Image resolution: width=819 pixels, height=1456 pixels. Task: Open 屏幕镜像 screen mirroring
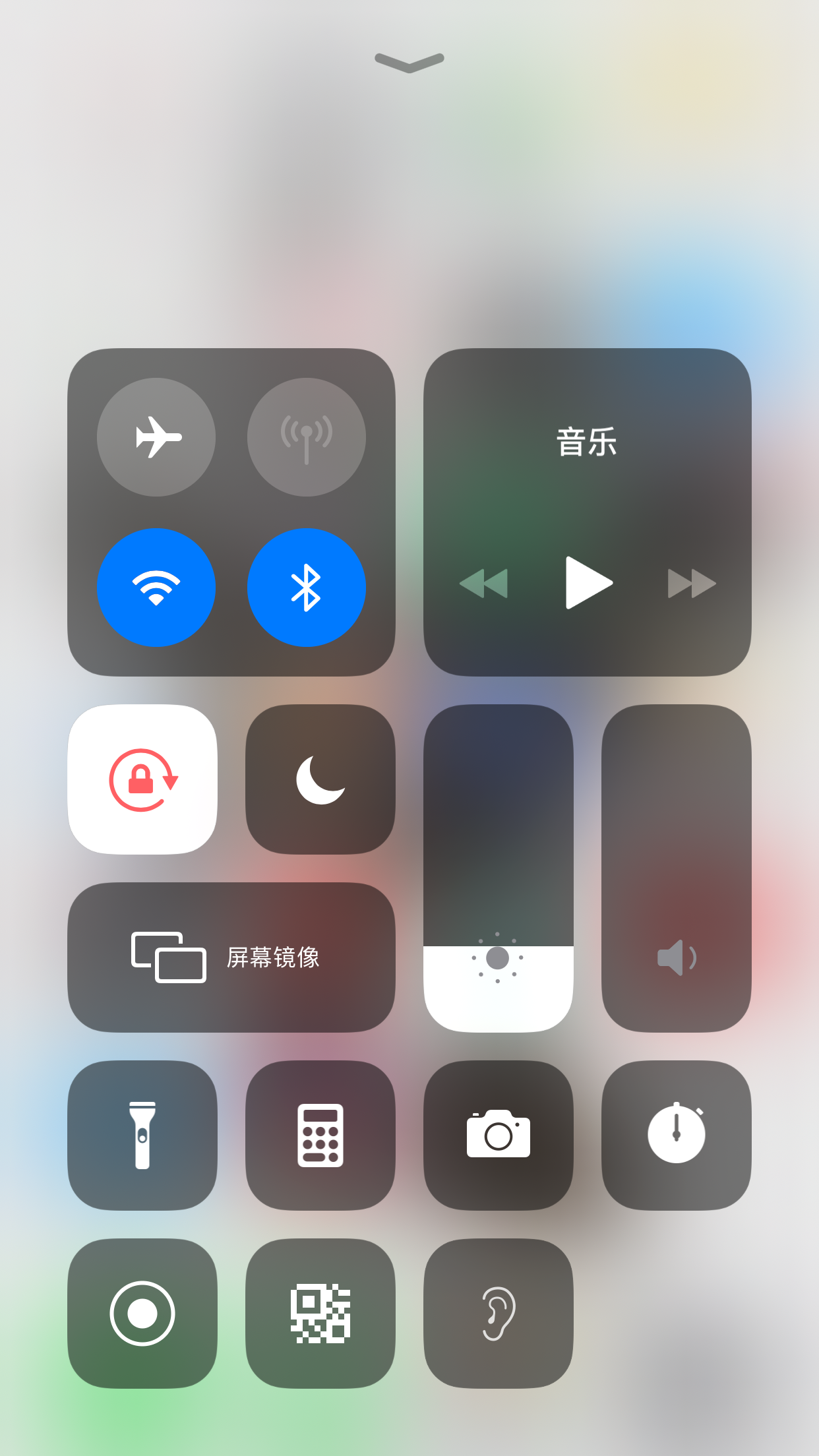coord(231,957)
